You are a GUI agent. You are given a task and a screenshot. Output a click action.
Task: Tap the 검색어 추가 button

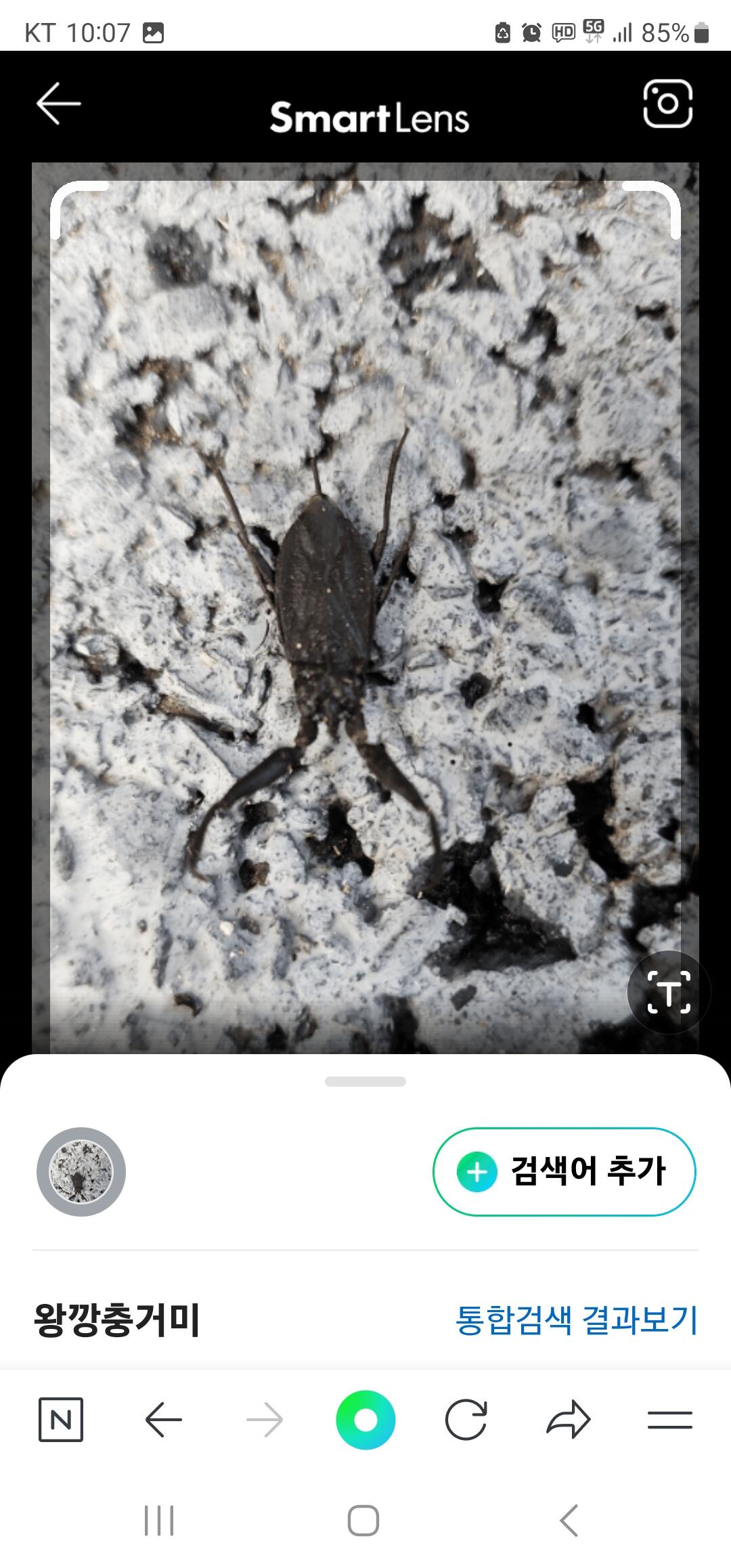tap(564, 1171)
